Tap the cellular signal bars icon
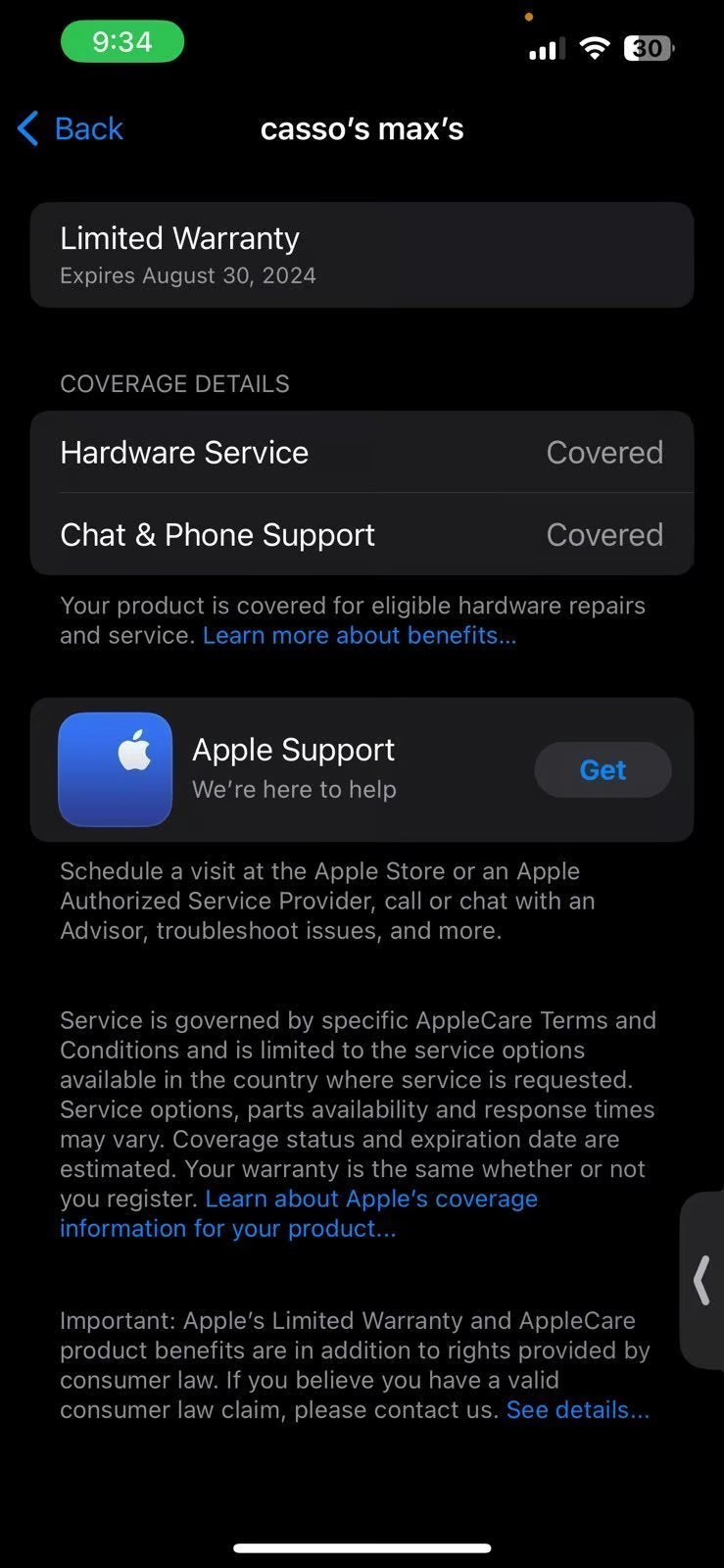This screenshot has width=724, height=1568. tap(545, 48)
